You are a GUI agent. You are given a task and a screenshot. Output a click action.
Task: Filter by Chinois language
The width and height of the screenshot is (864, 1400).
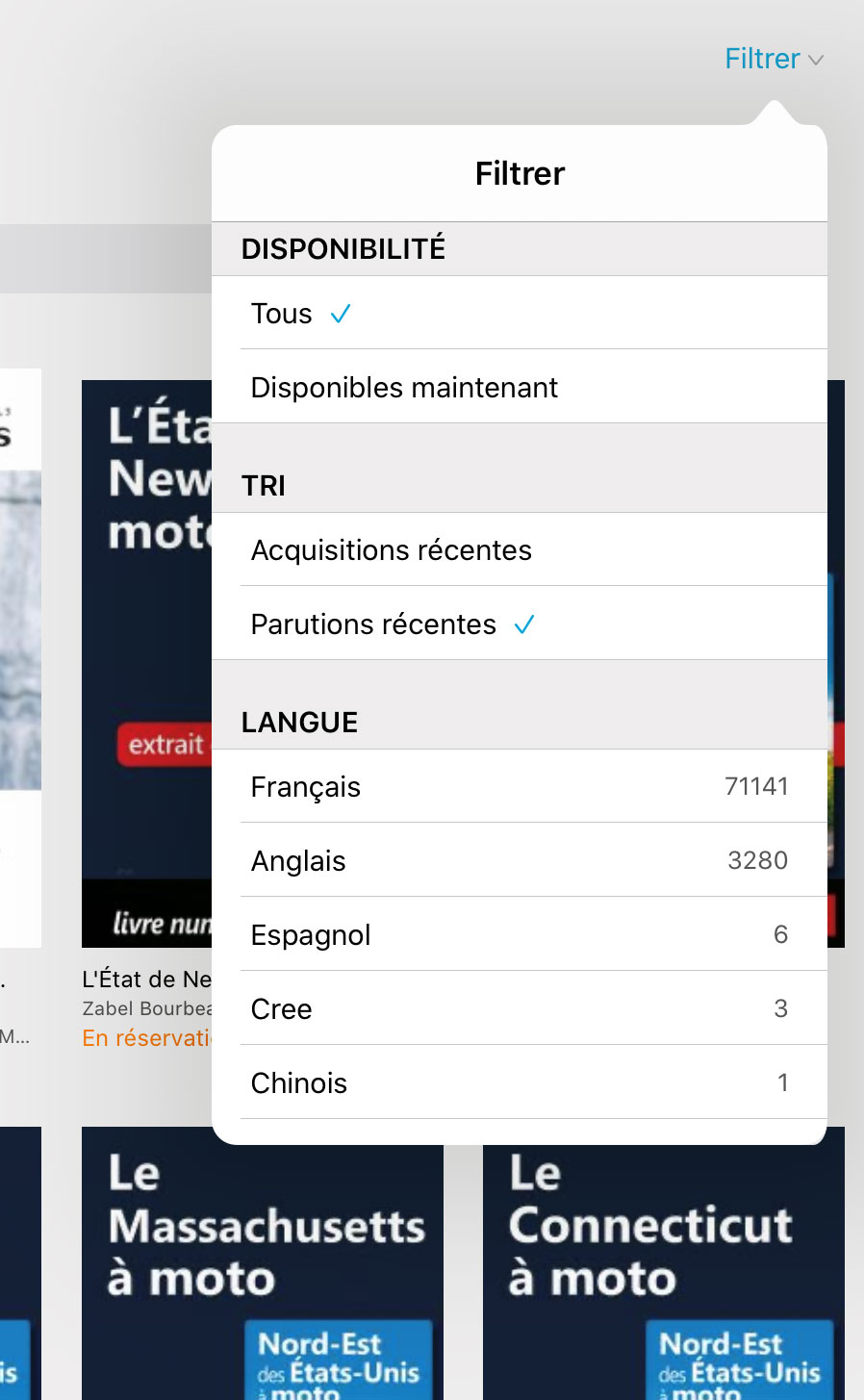pos(298,1082)
